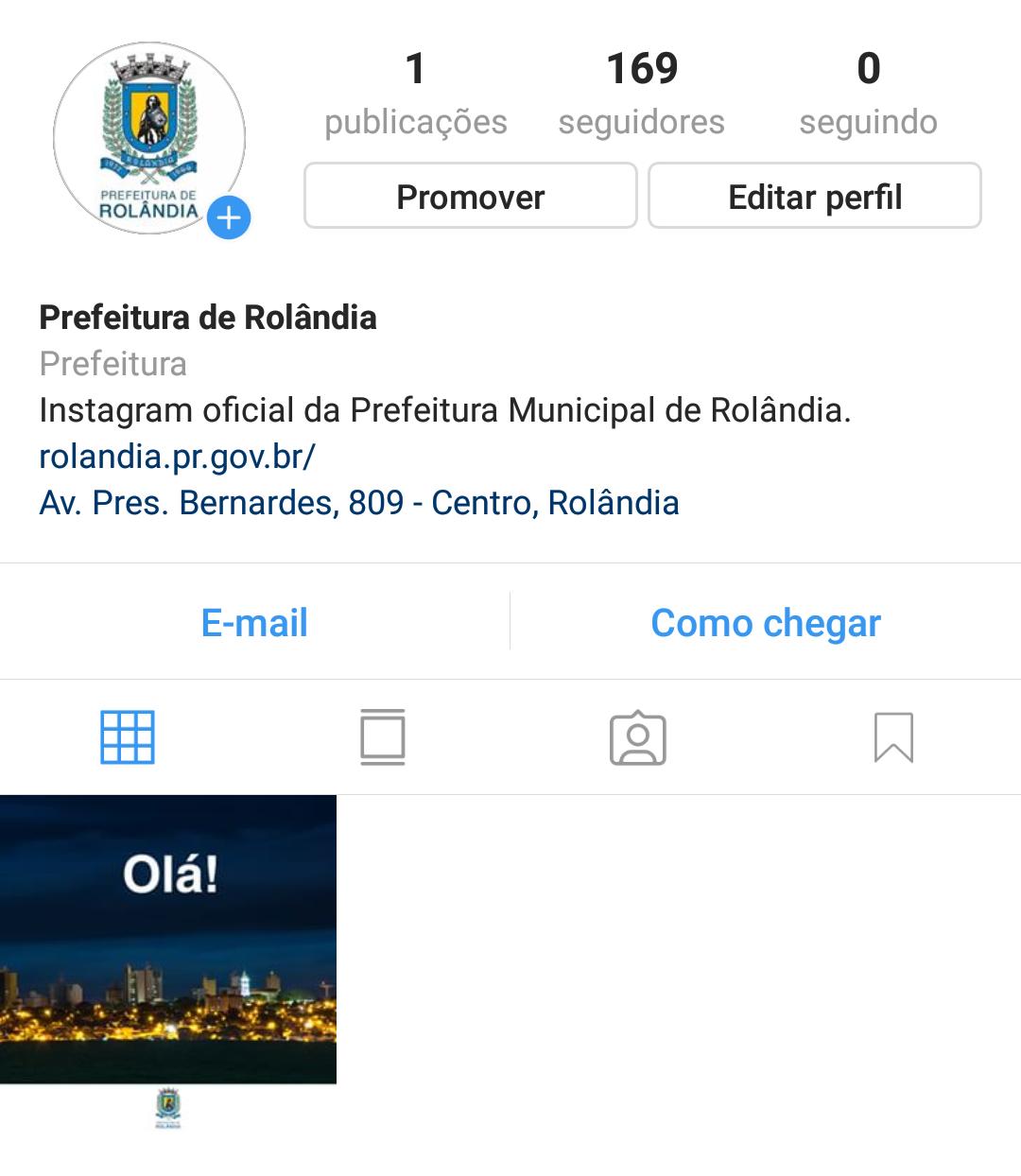
Task: Open the rolandia.pr.gov.br website link
Action: tap(177, 457)
